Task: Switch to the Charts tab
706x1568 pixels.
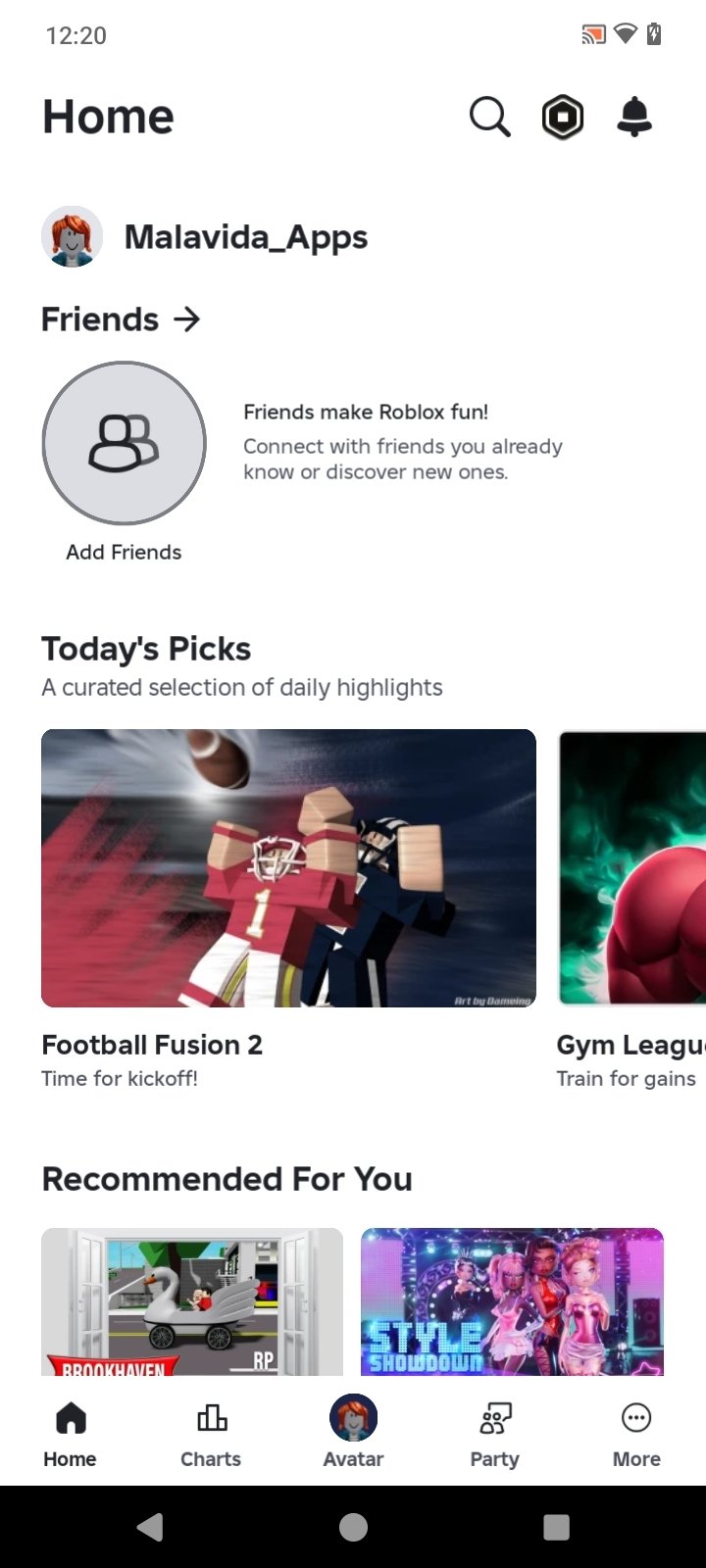Action: (211, 1433)
